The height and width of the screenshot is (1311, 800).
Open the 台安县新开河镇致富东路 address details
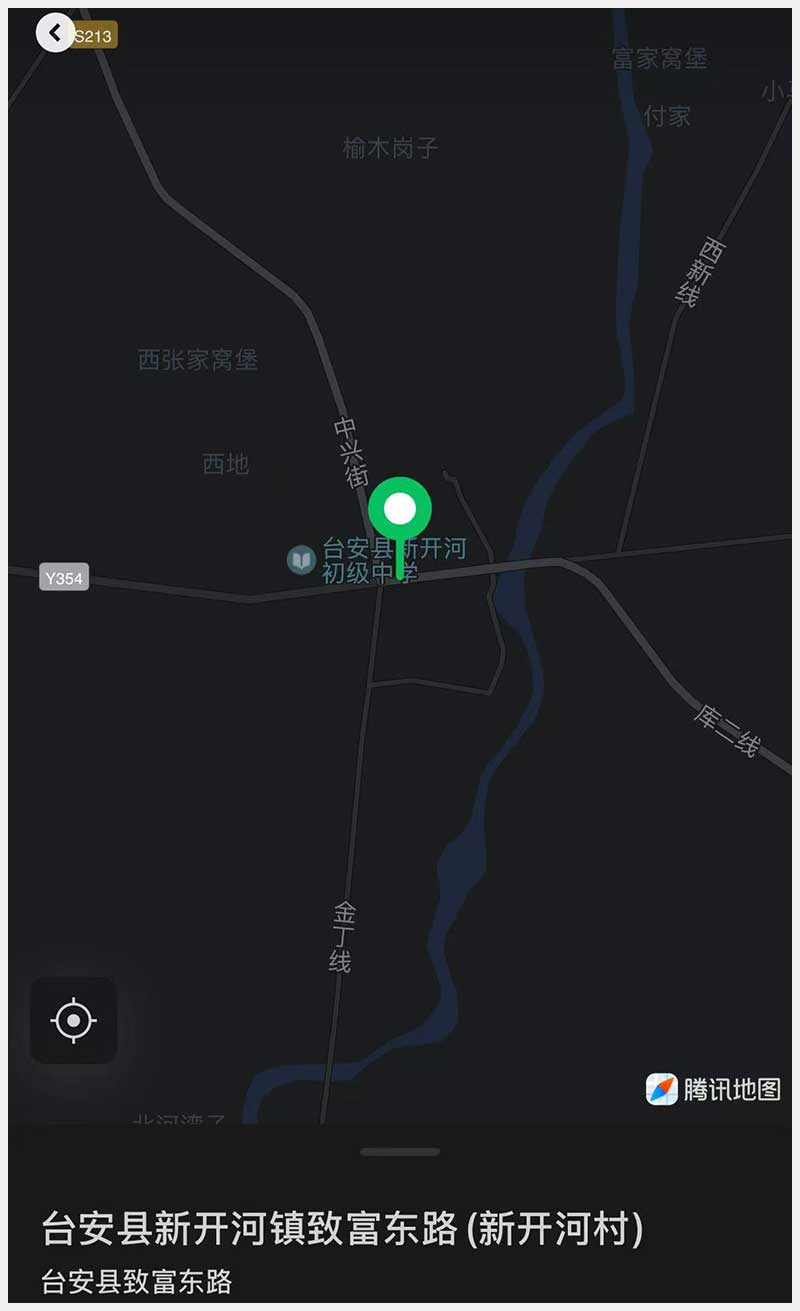342,1229
